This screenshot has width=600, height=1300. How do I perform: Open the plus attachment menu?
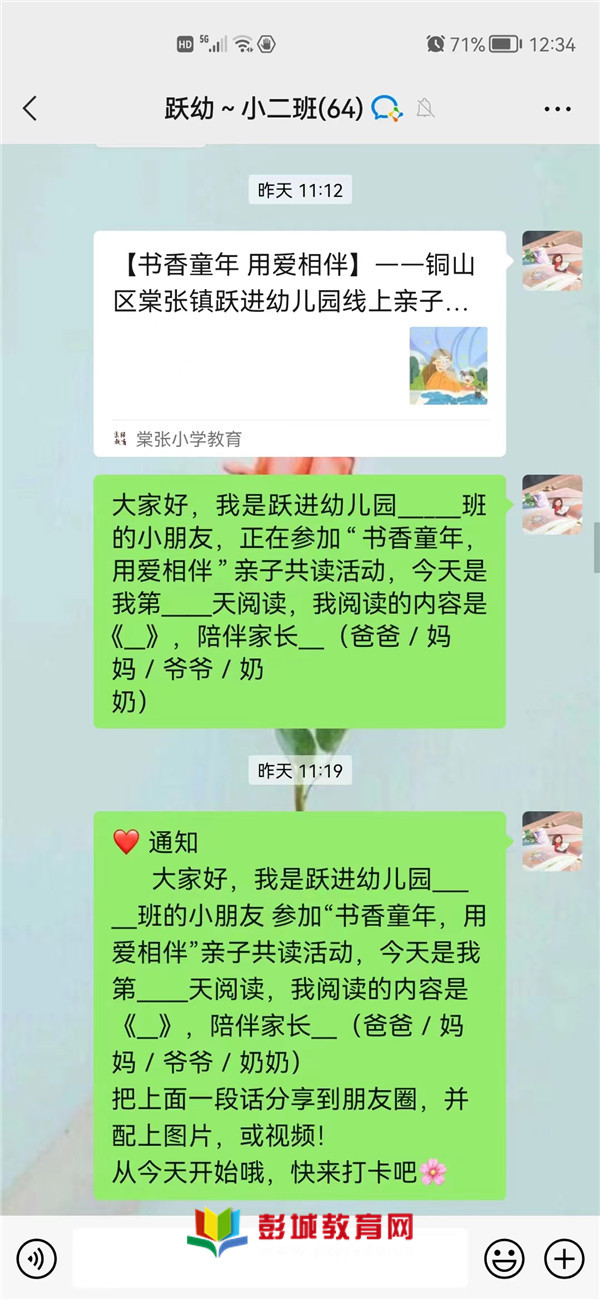pyautogui.click(x=563, y=1257)
